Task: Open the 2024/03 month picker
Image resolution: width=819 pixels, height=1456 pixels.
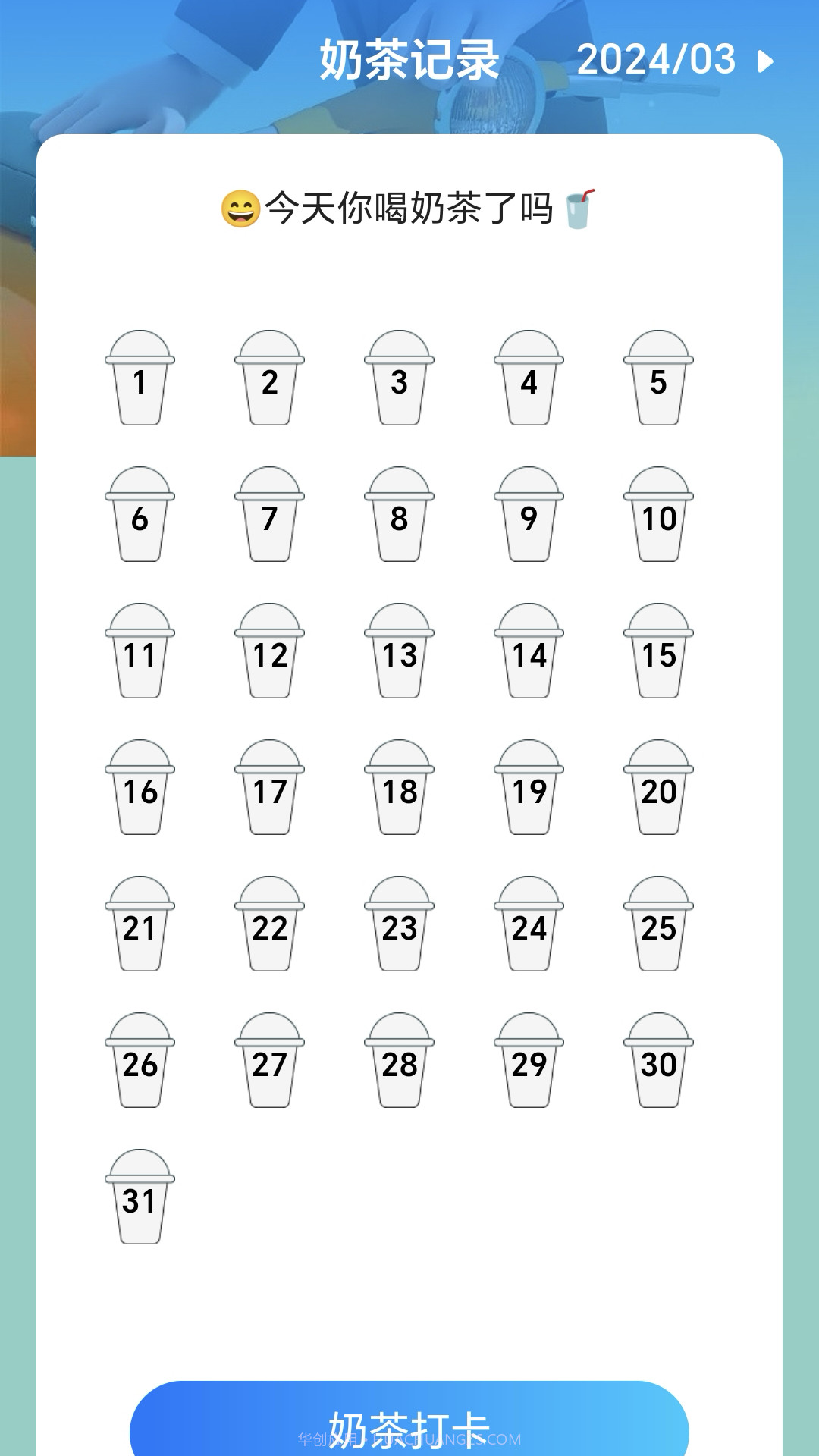Action: click(x=675, y=60)
